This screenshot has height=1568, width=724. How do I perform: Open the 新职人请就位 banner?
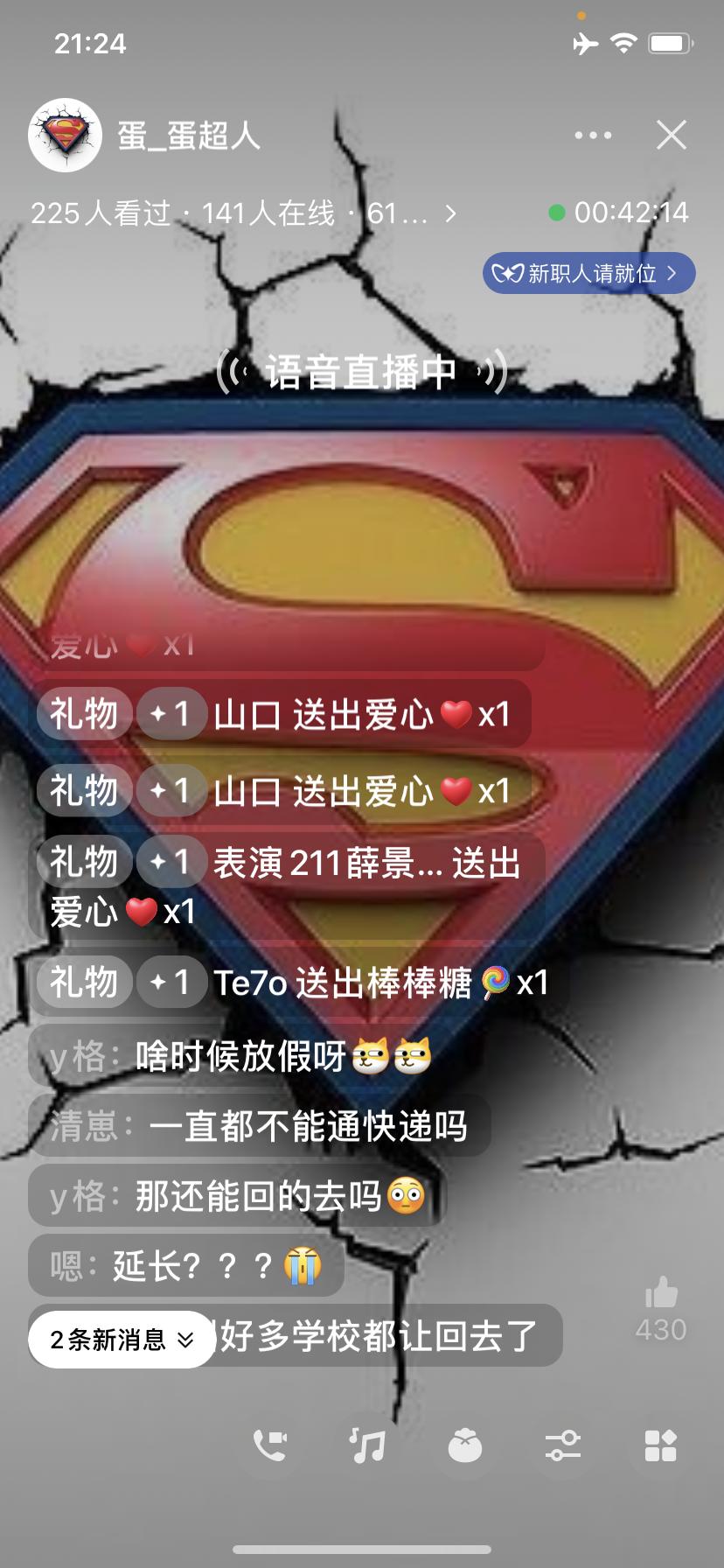tap(588, 273)
